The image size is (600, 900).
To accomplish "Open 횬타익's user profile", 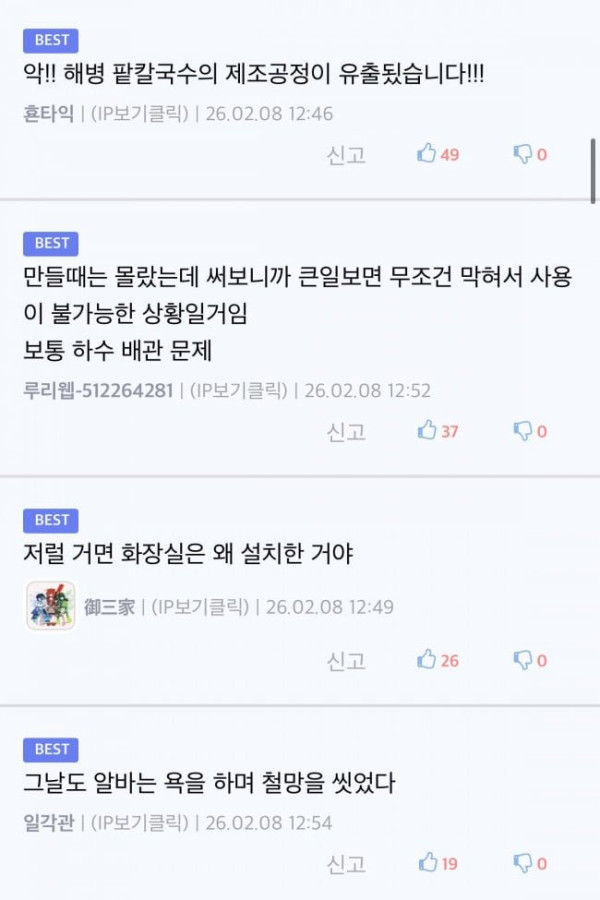I will click(x=48, y=113).
